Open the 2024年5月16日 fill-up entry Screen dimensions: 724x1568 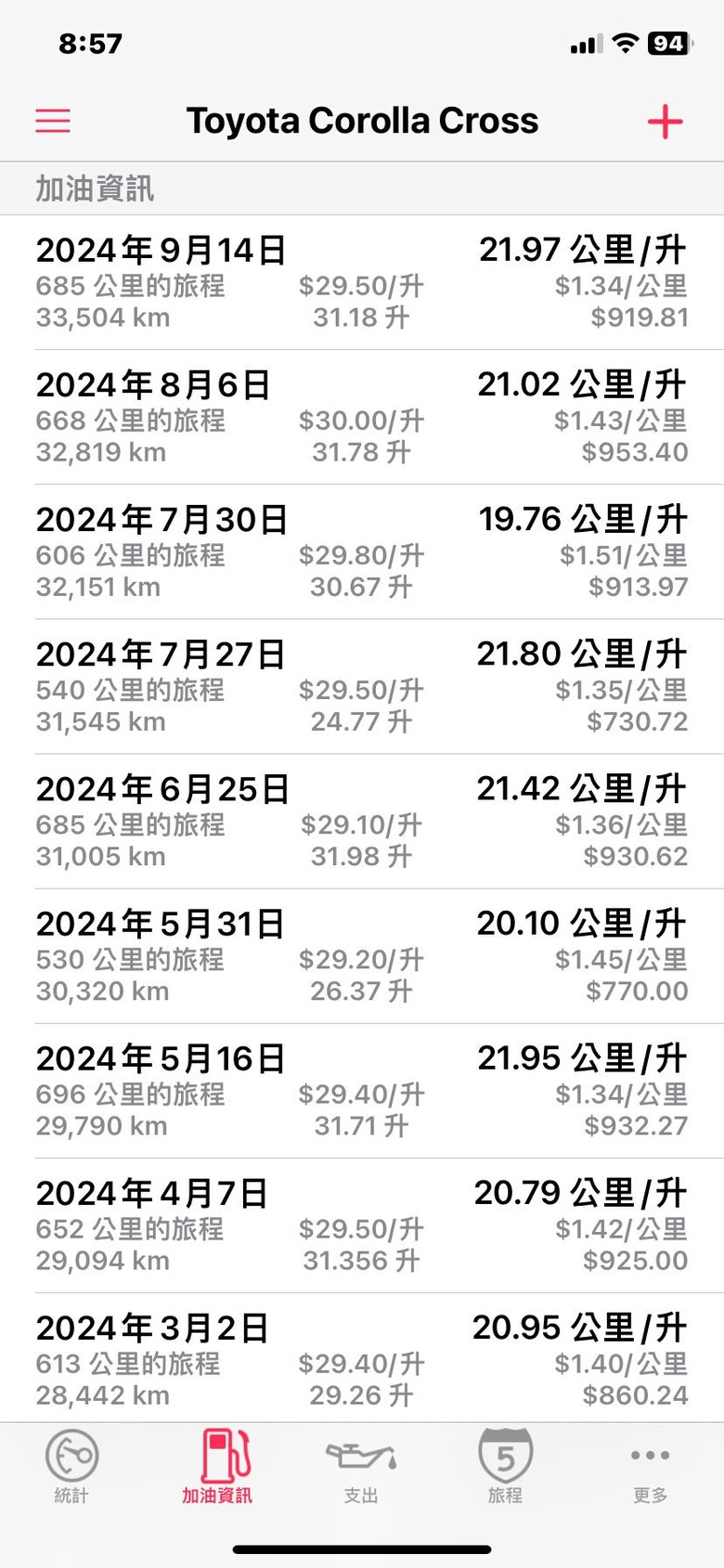click(362, 1091)
